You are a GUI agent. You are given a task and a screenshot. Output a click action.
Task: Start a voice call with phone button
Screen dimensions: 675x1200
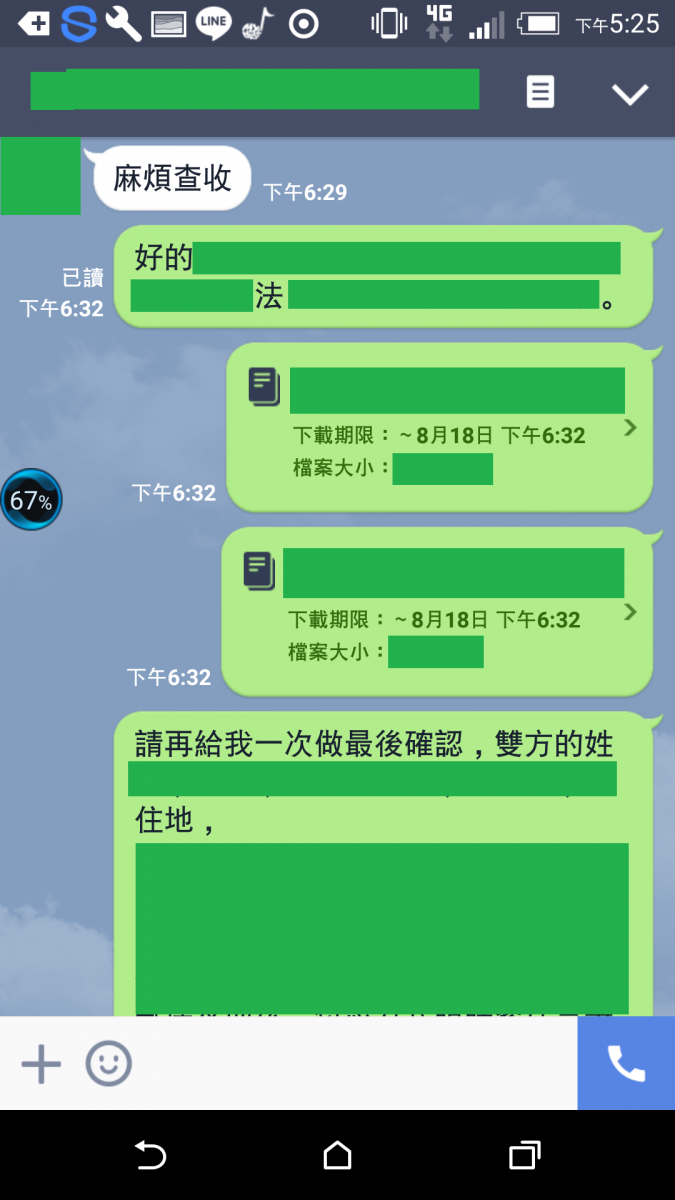[x=626, y=1064]
